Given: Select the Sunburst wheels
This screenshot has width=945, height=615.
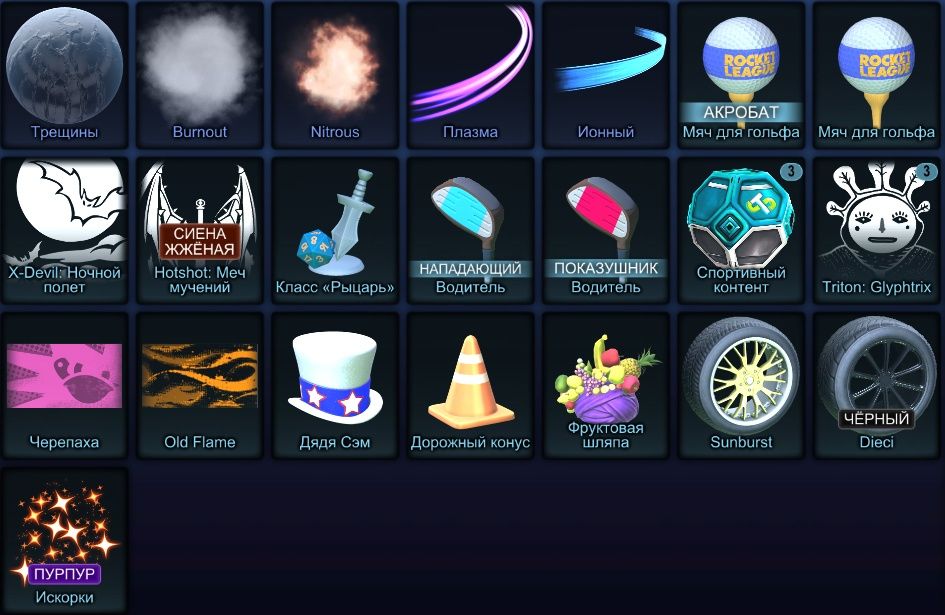Looking at the screenshot, I should 741,385.
